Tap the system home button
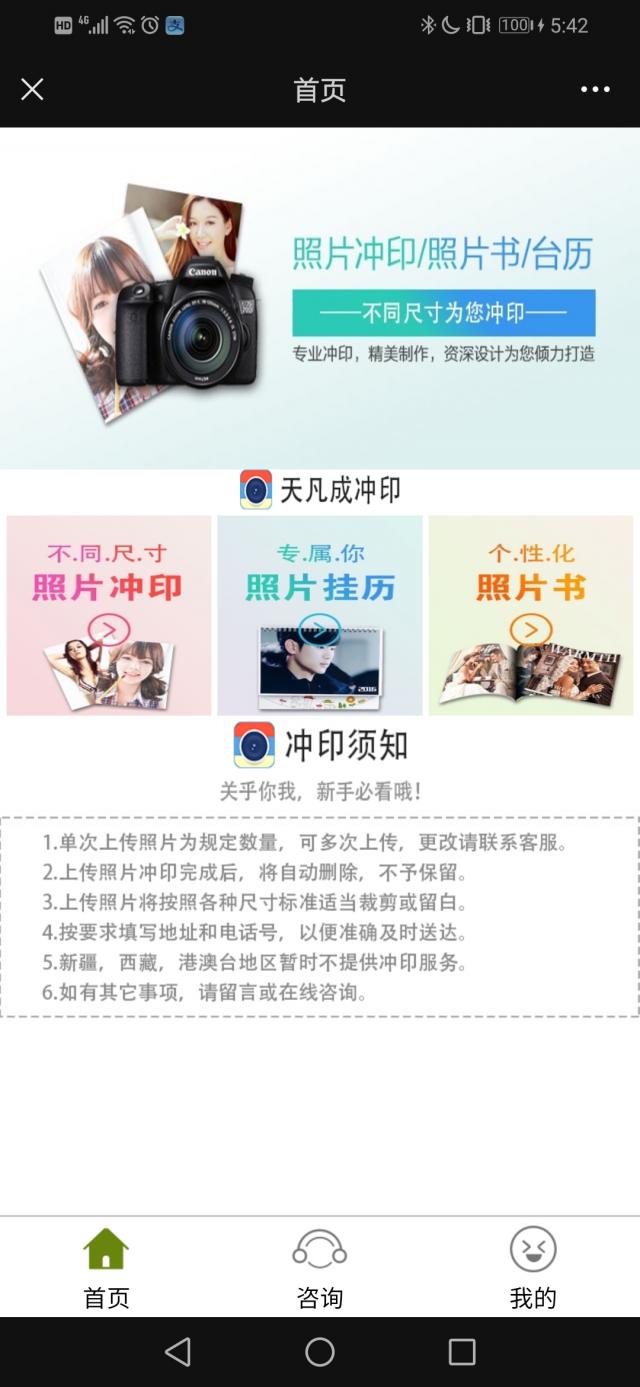 pos(320,1352)
